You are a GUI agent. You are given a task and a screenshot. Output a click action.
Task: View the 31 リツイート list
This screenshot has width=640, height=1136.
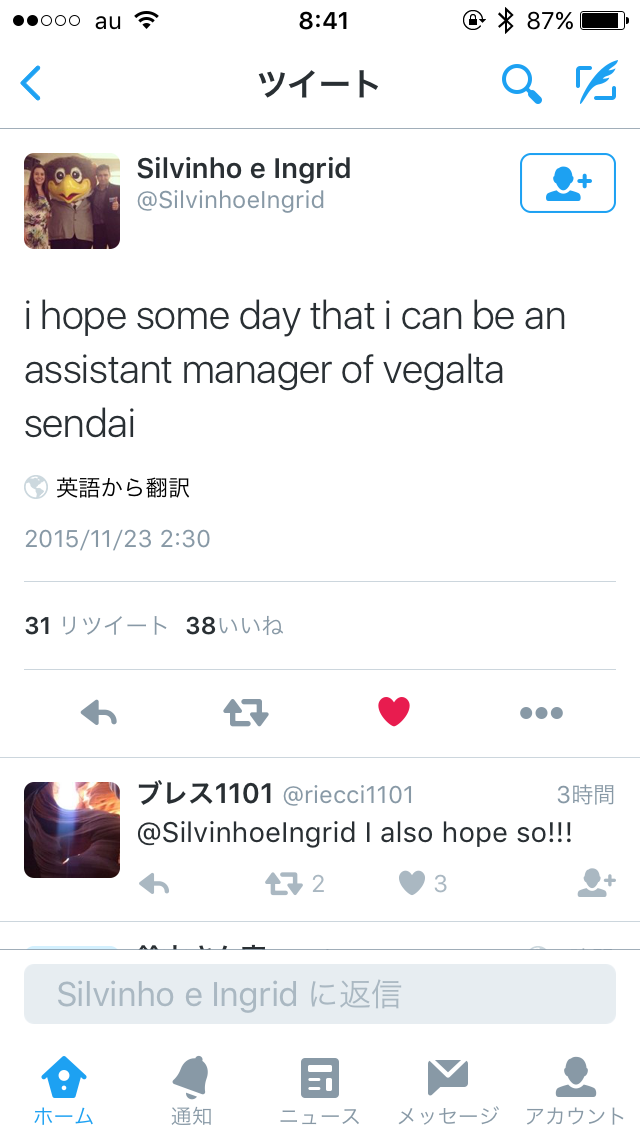(x=97, y=626)
